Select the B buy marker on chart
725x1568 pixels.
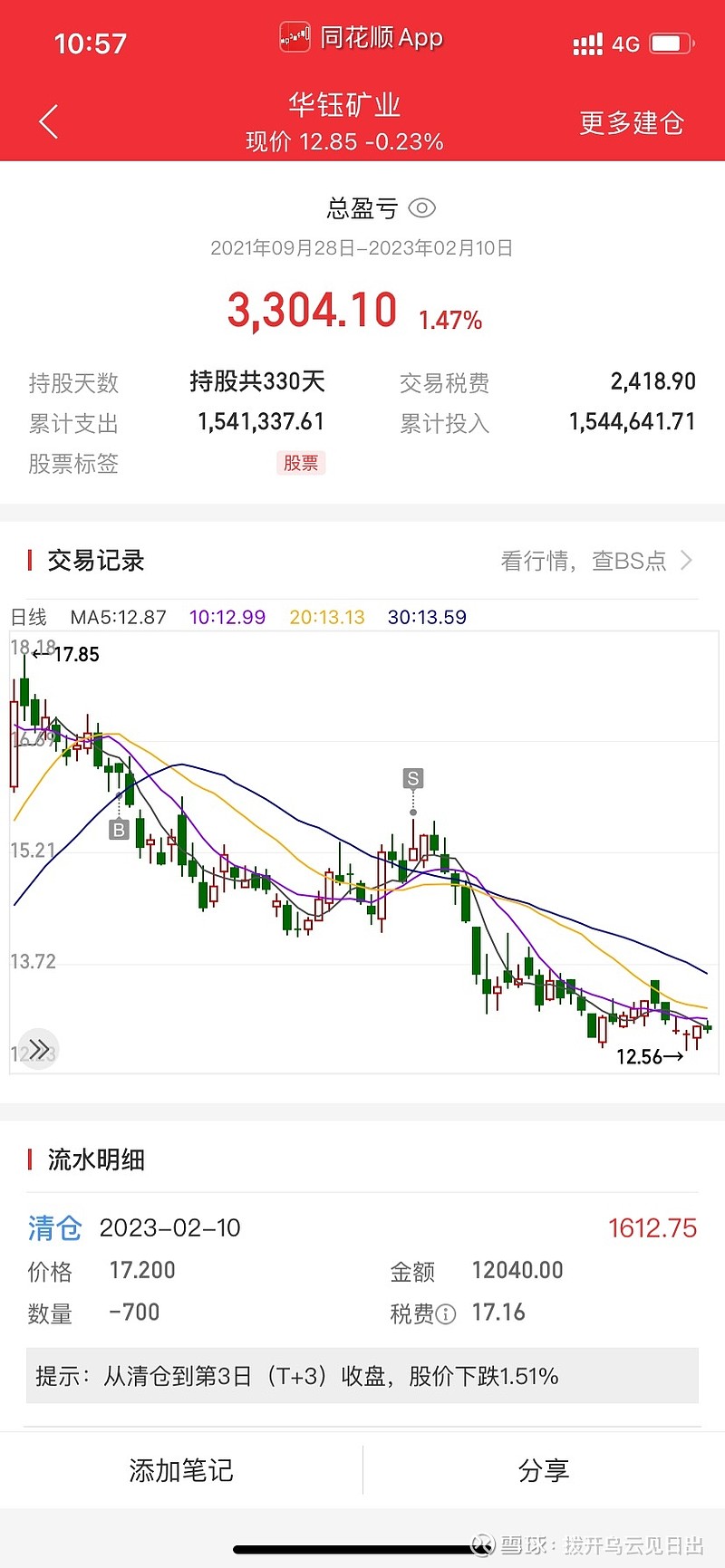tap(119, 829)
